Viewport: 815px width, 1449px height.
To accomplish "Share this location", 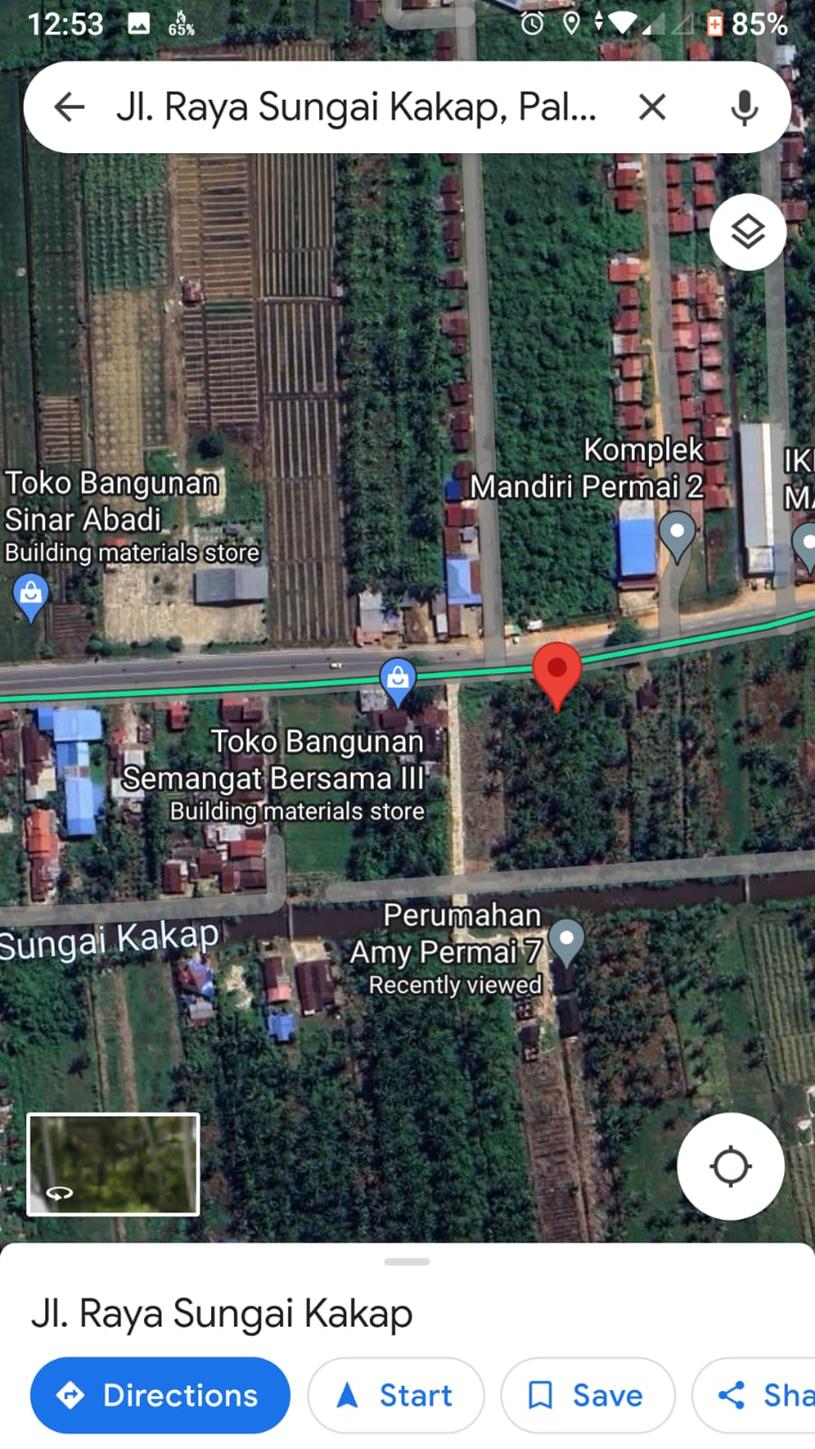I will (754, 1395).
